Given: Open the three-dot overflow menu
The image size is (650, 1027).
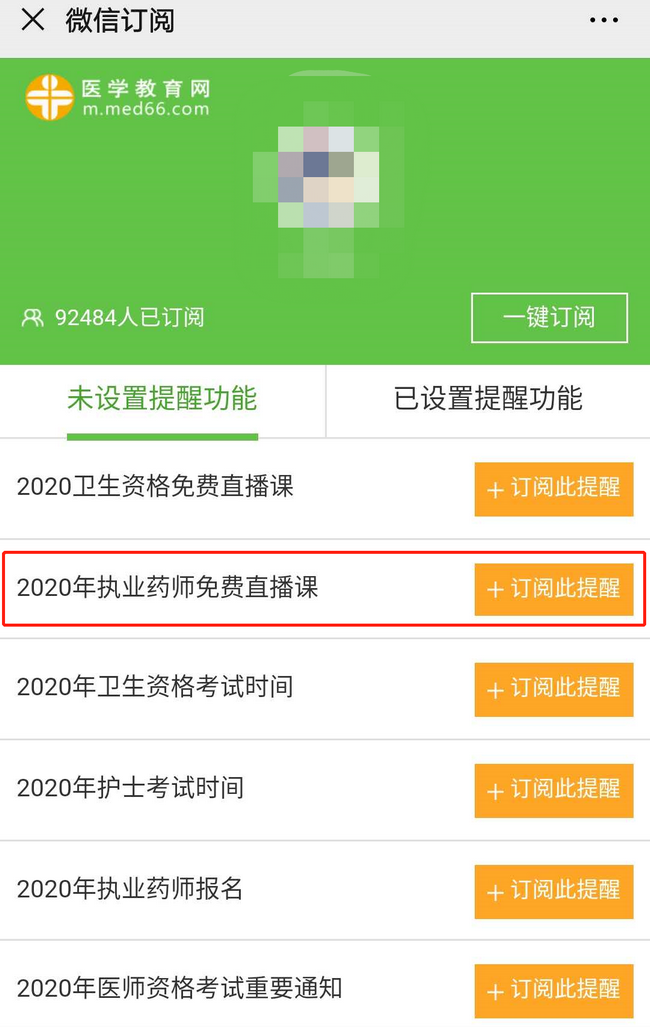Looking at the screenshot, I should click(x=604, y=20).
